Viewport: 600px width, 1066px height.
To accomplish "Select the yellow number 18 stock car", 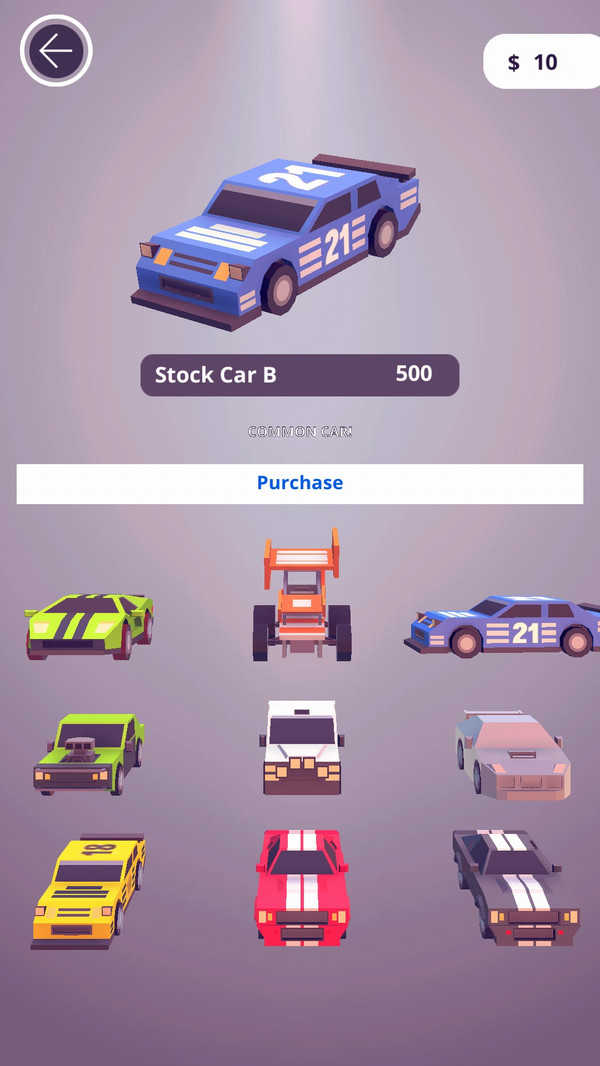I will 88,890.
